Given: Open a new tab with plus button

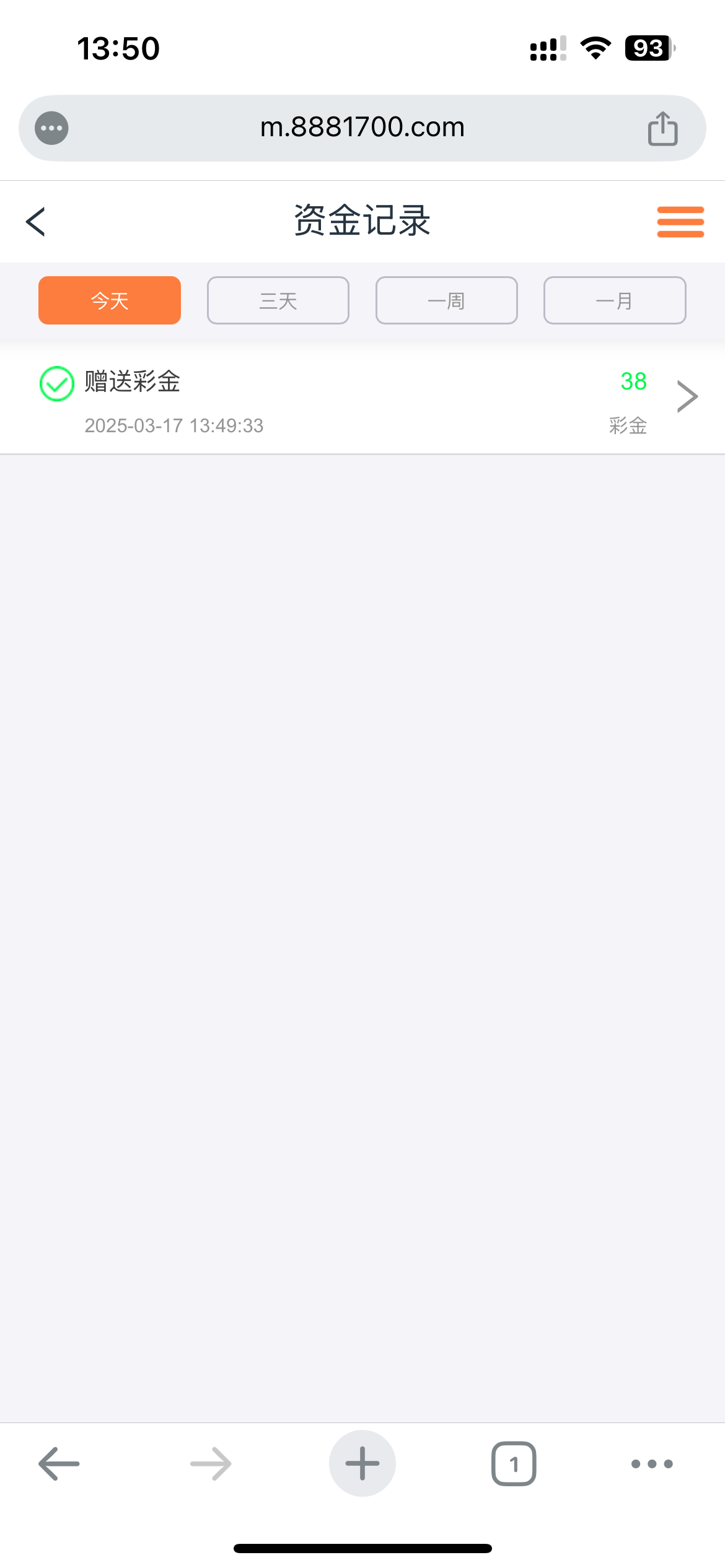Looking at the screenshot, I should click(x=362, y=1463).
